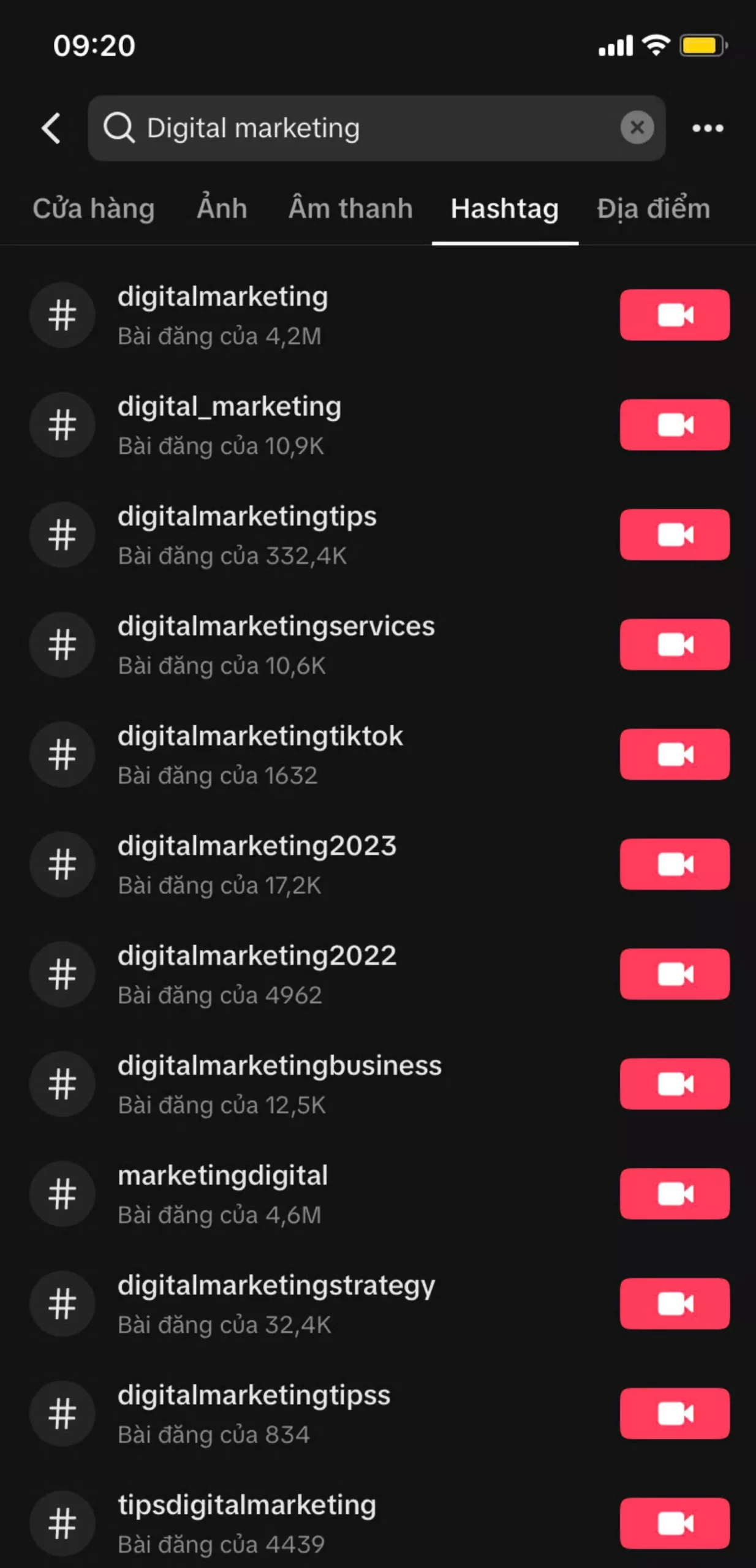Image resolution: width=756 pixels, height=1568 pixels.
Task: Record a video with digitalmarketing2022 hashtag
Action: click(x=675, y=974)
